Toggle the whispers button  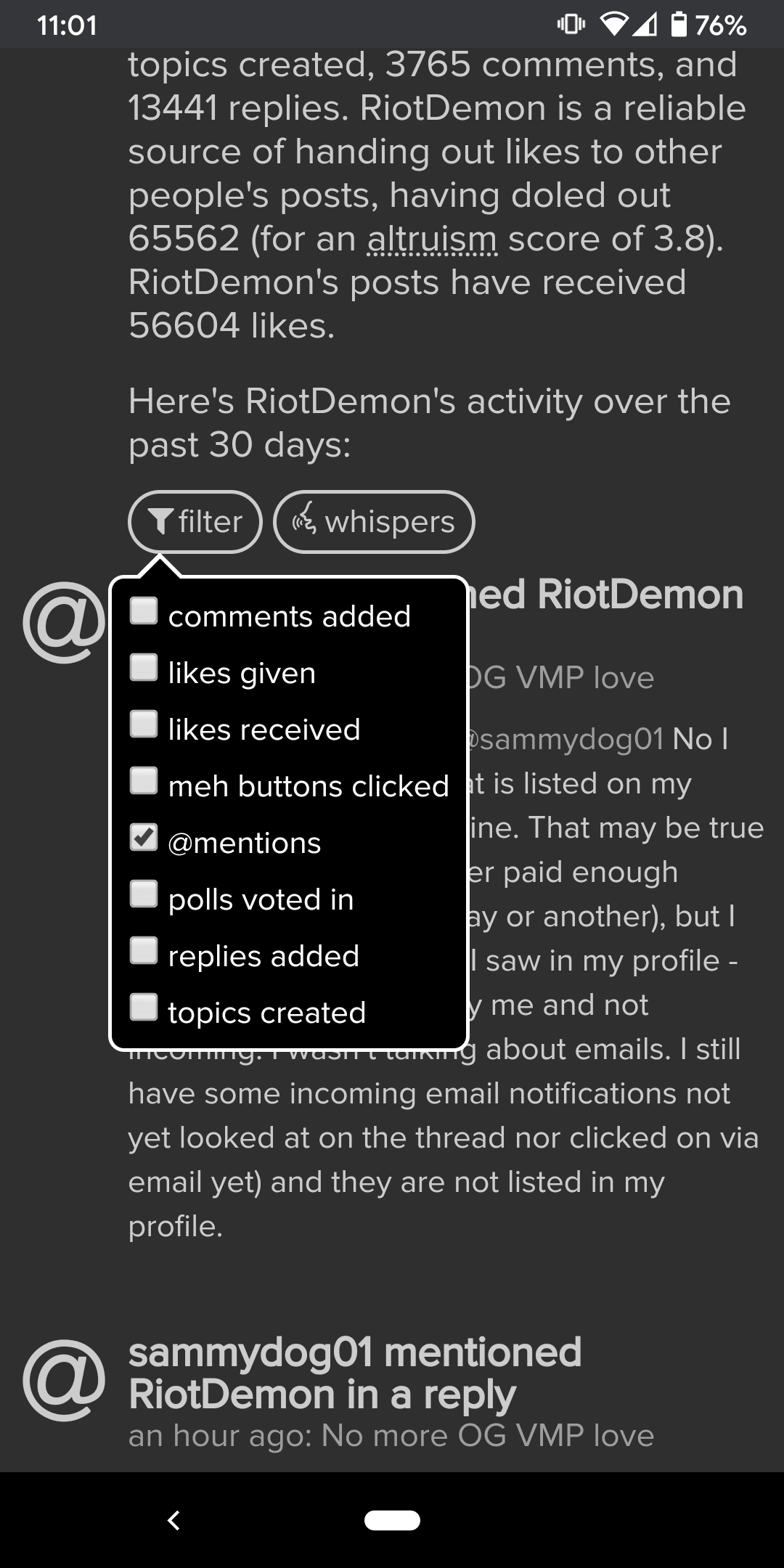click(373, 522)
